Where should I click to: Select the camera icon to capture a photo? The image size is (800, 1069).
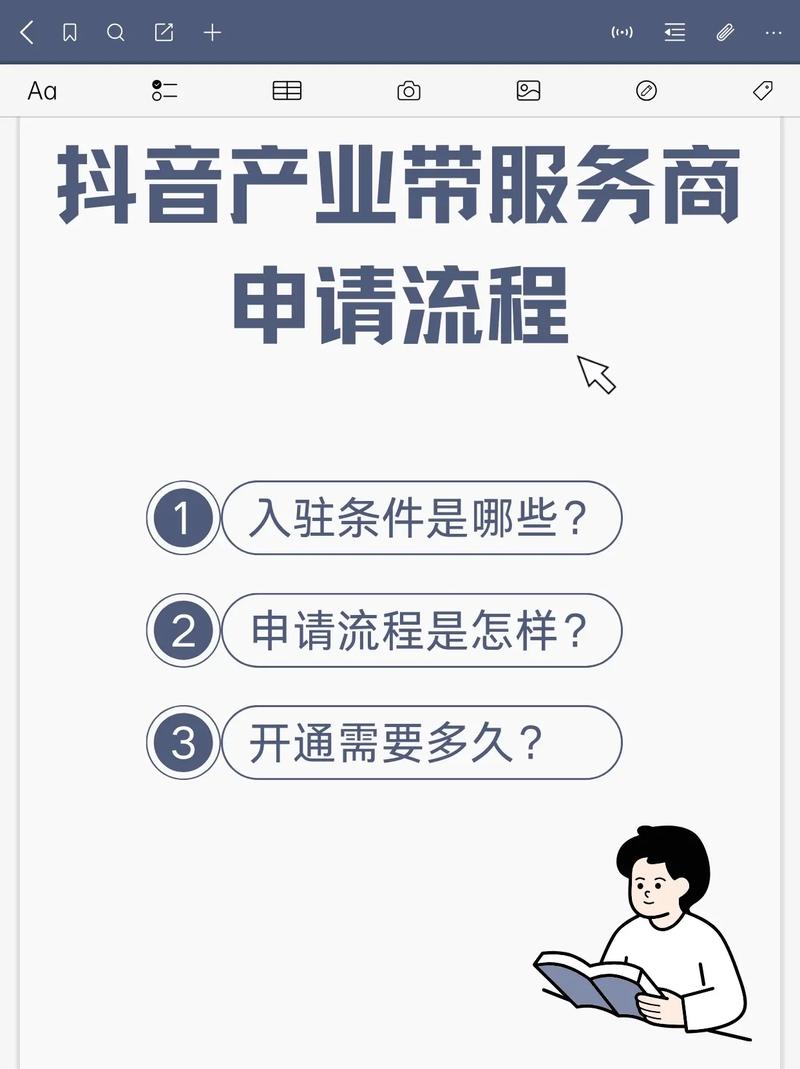point(408,90)
